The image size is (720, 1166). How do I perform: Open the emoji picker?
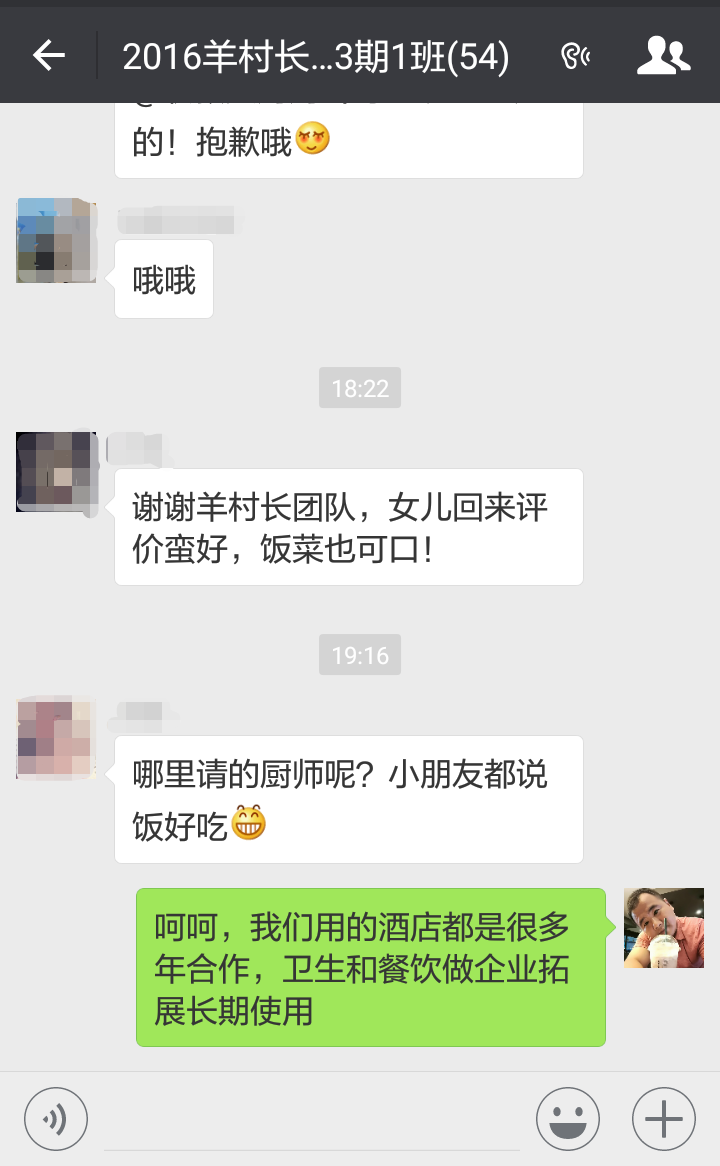(x=568, y=1118)
